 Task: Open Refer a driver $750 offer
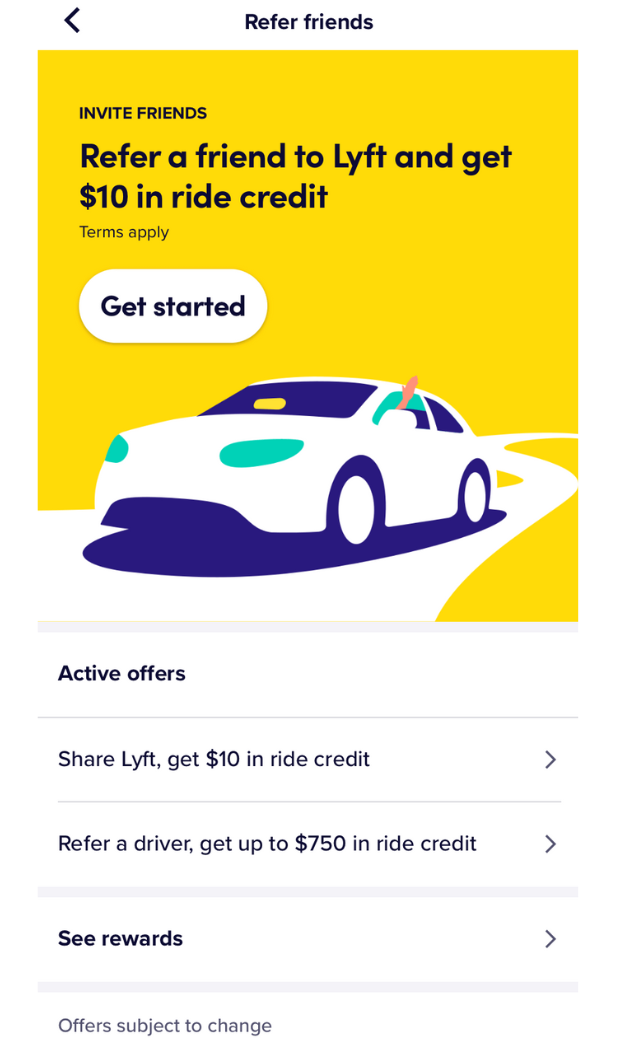[x=308, y=844]
